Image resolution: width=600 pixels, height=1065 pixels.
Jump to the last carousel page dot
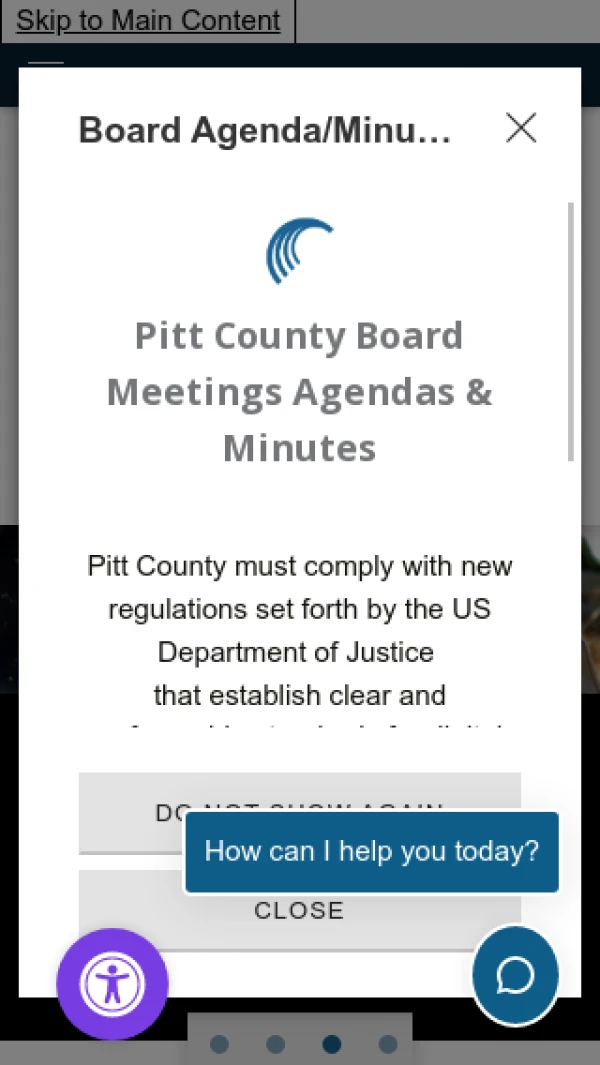point(388,1044)
